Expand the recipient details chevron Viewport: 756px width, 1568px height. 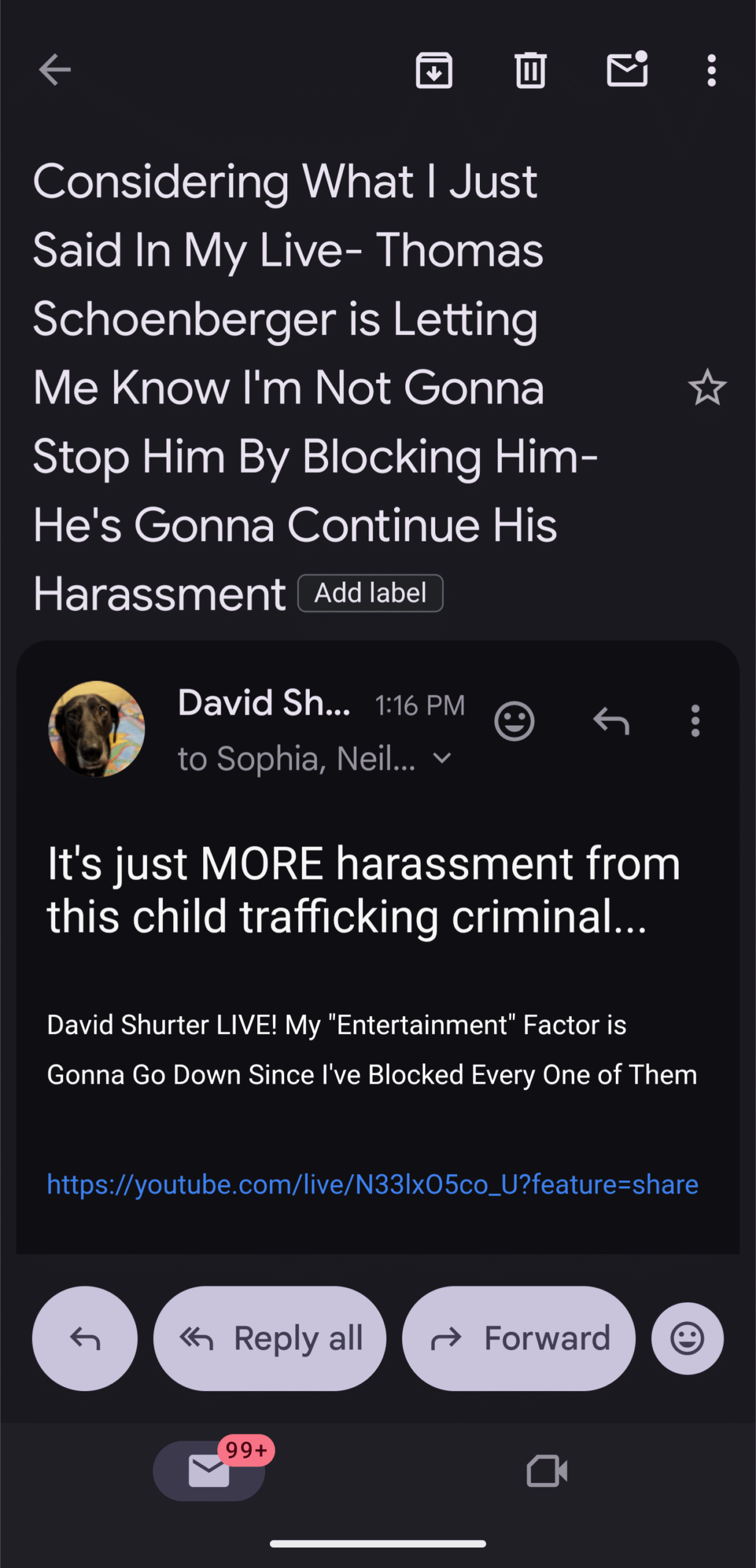[x=442, y=758]
